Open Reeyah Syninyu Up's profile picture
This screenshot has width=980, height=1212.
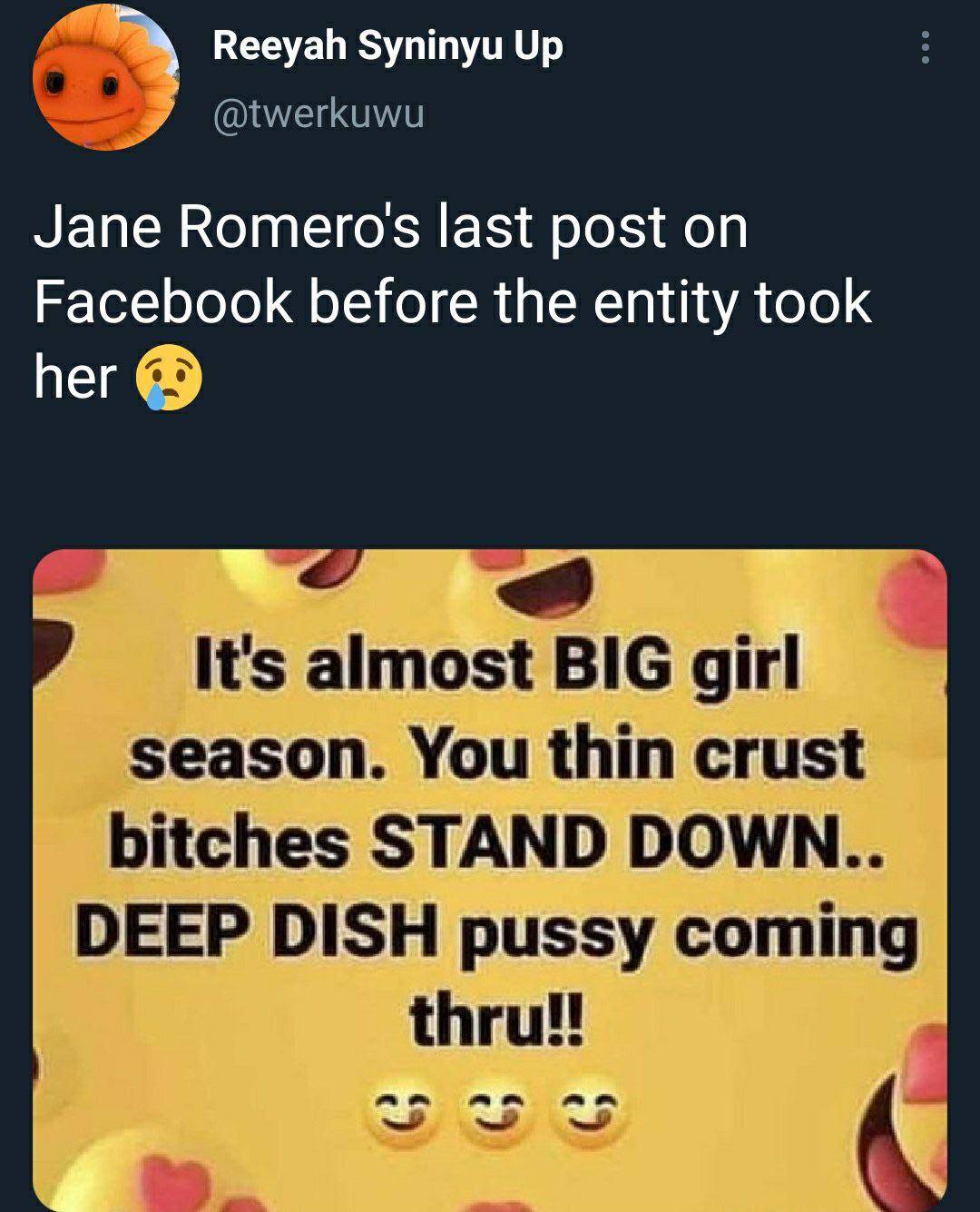105,78
